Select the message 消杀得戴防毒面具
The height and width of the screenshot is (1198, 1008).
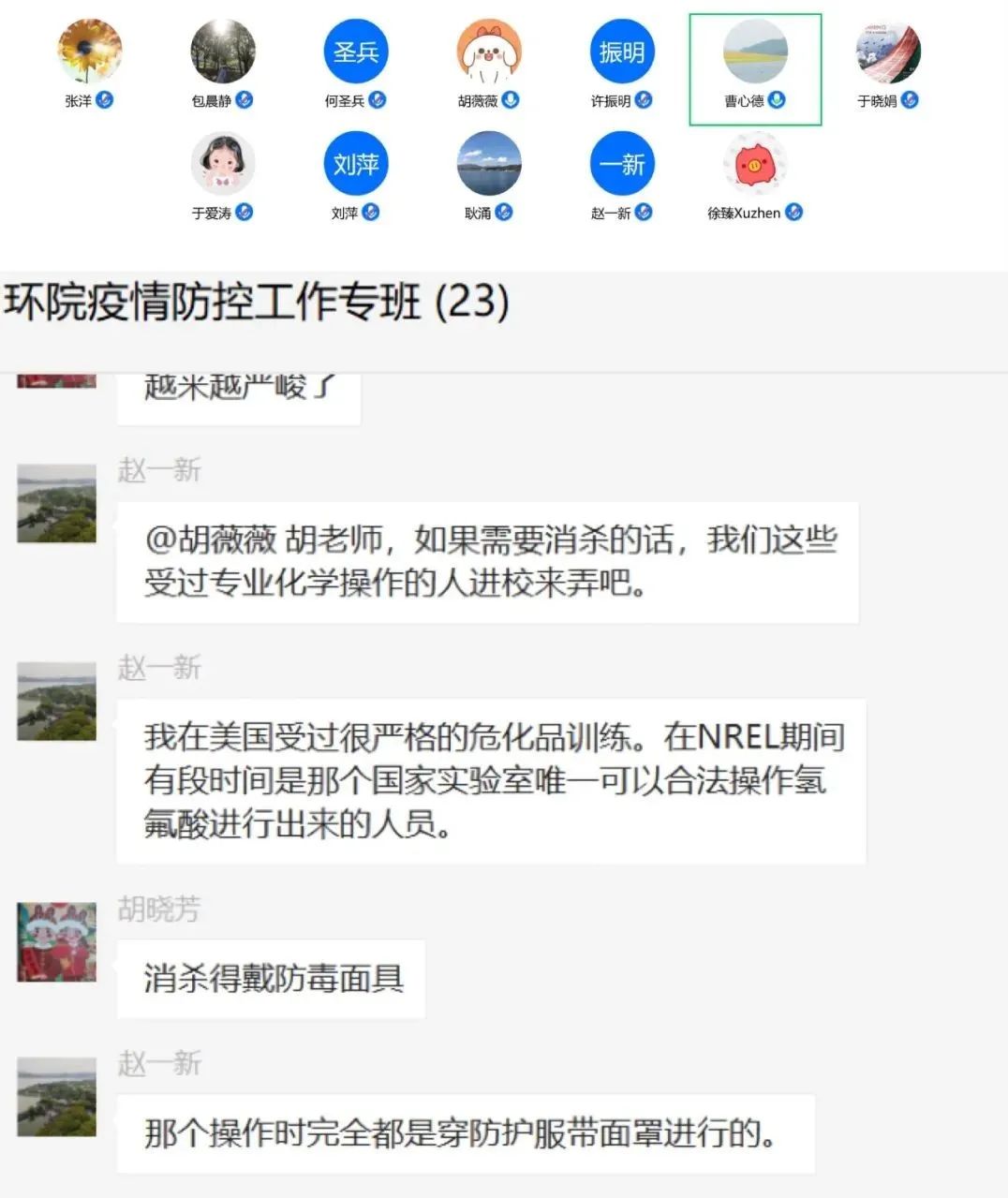coord(272,978)
